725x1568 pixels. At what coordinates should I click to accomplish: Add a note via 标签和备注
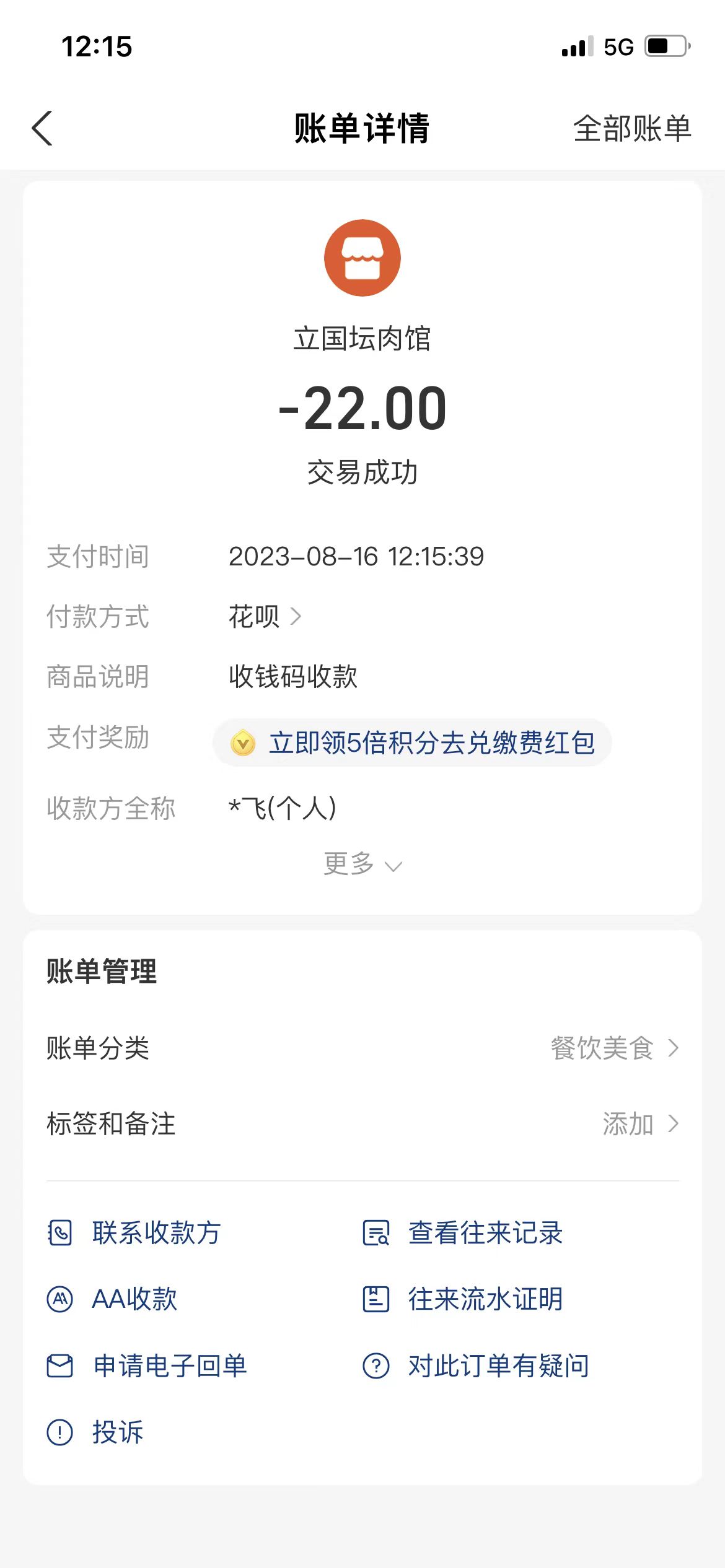point(639,1124)
